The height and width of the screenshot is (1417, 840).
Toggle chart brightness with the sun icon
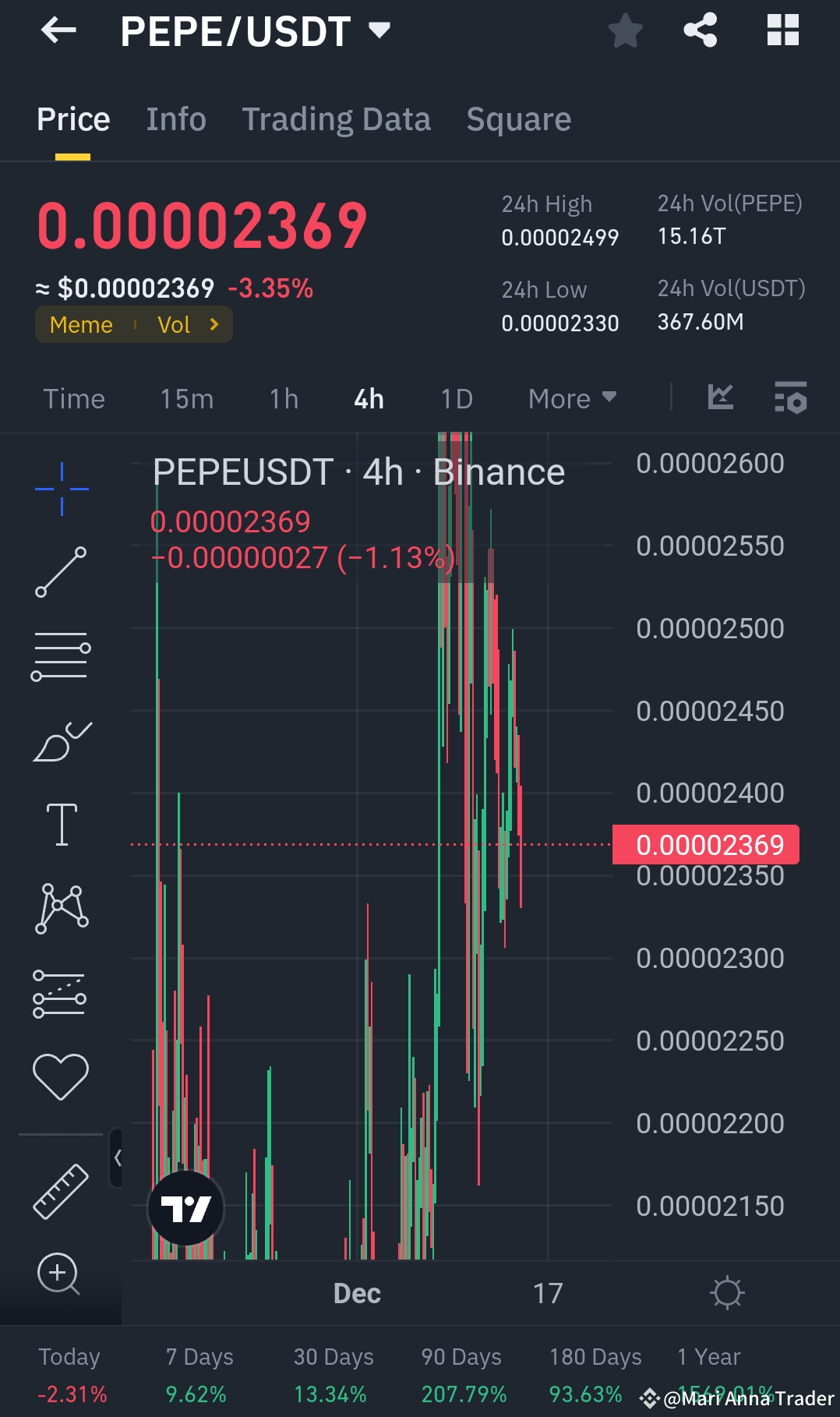tap(726, 1292)
